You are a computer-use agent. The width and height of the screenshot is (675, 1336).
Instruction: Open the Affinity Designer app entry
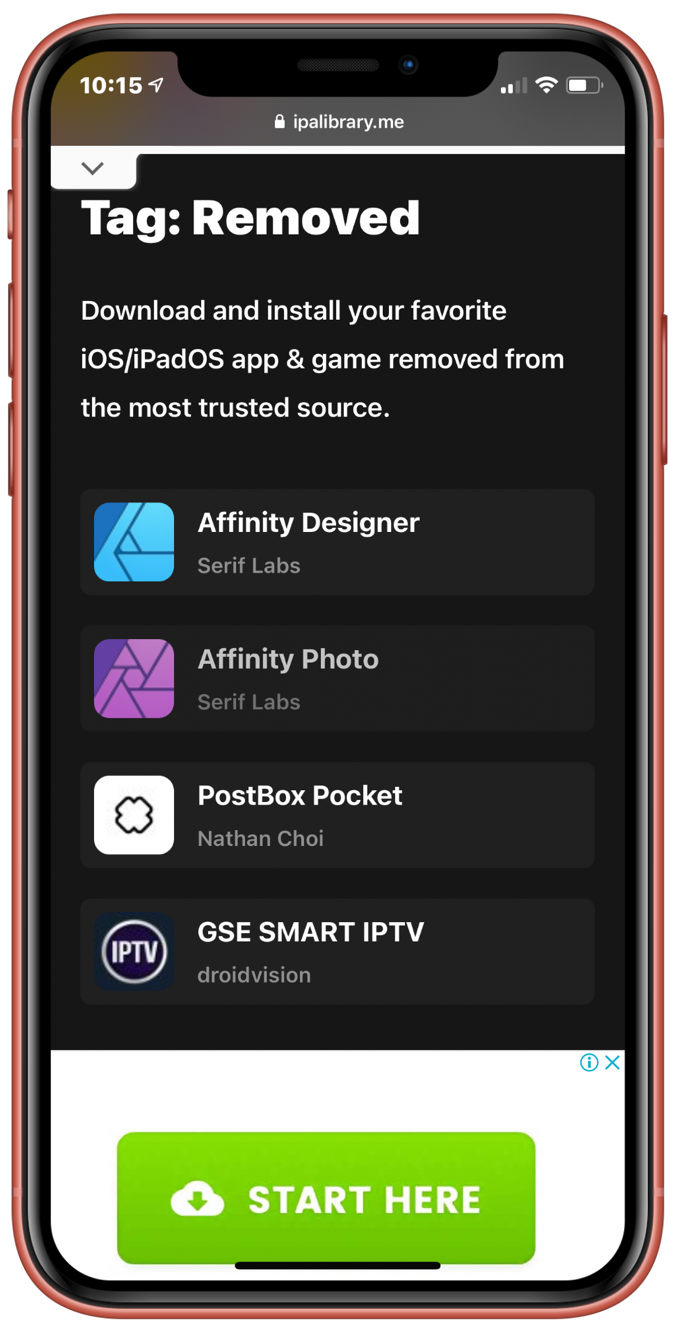pyautogui.click(x=337, y=542)
